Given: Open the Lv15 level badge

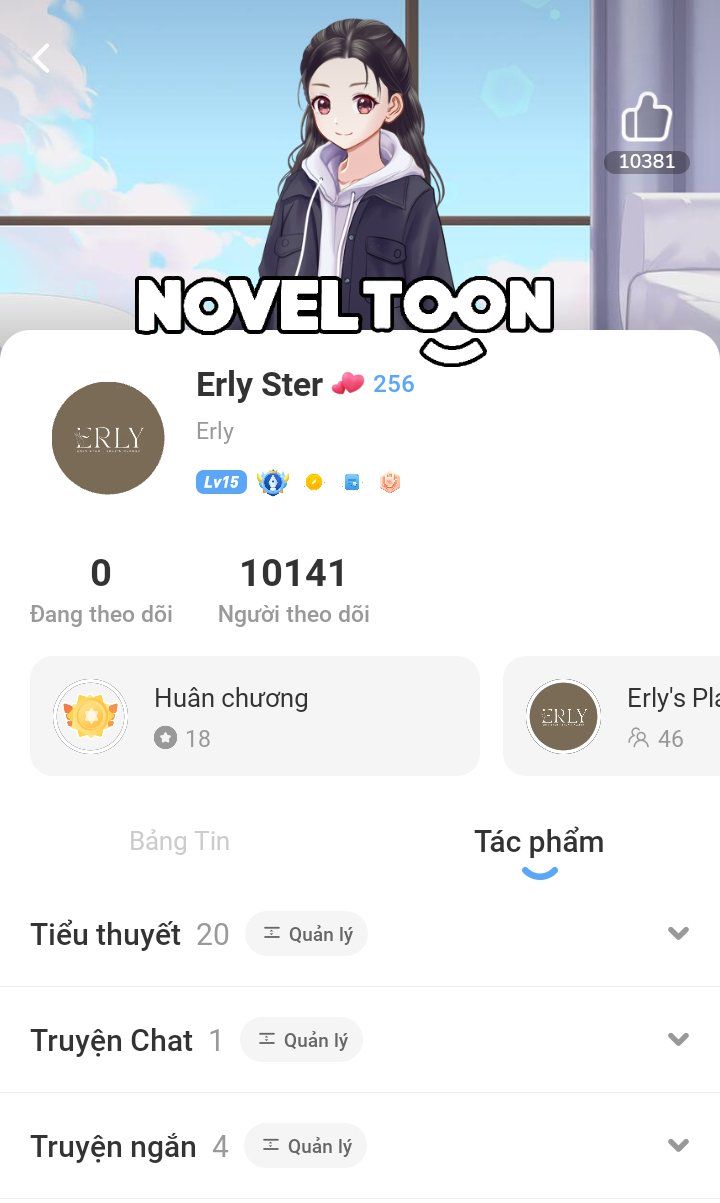Looking at the screenshot, I should 221,483.
